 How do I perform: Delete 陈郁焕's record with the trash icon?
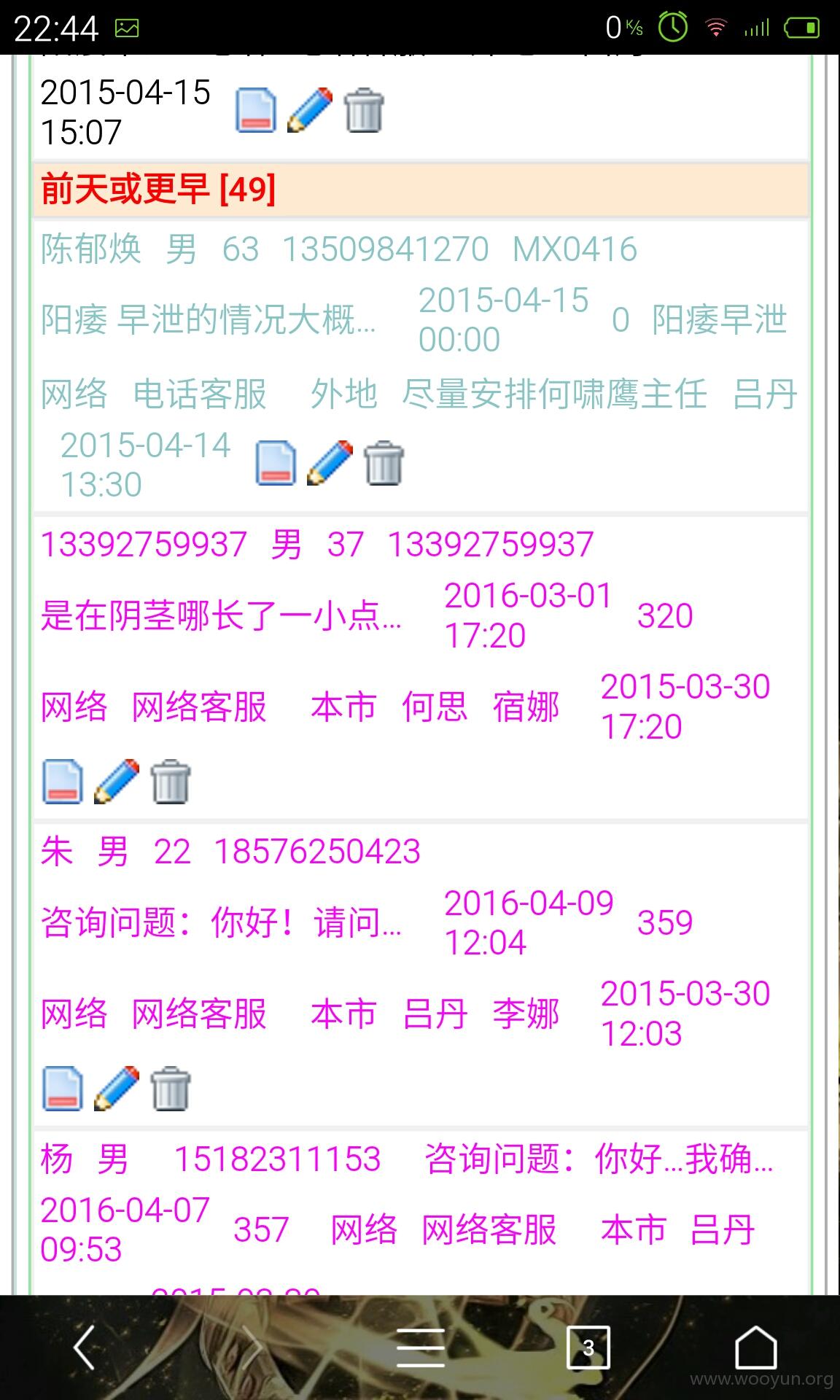(x=384, y=463)
